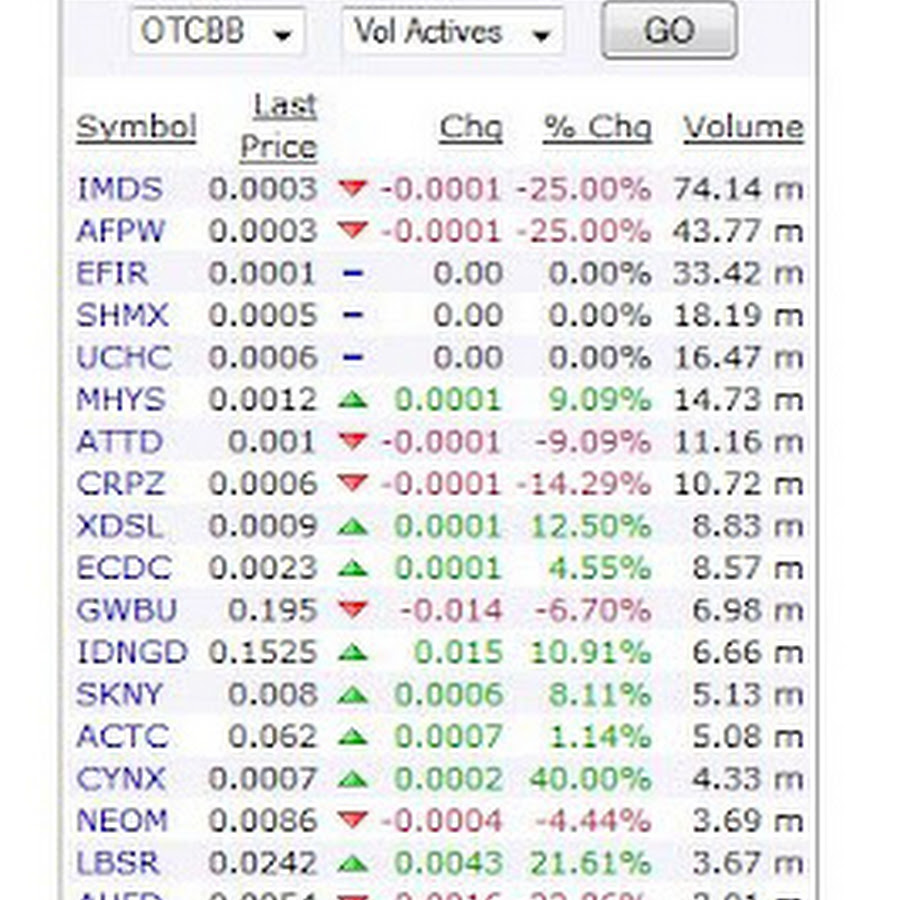Open the CYNX symbol link
Screen dimensions: 900x900
pyautogui.click(x=121, y=779)
